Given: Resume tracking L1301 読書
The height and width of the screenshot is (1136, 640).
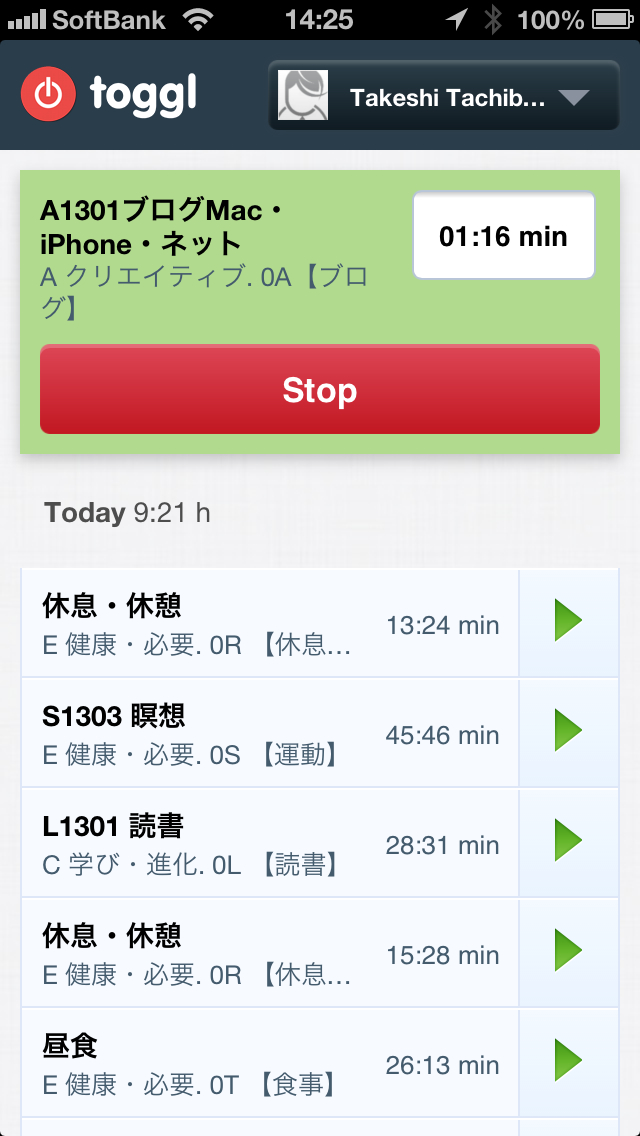Looking at the screenshot, I should tap(568, 843).
